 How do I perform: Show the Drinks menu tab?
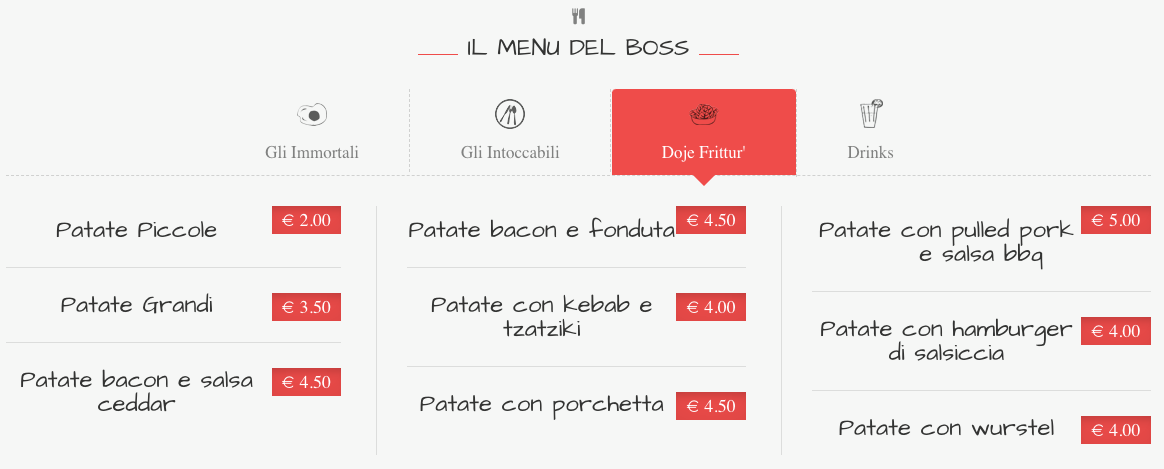pos(870,132)
